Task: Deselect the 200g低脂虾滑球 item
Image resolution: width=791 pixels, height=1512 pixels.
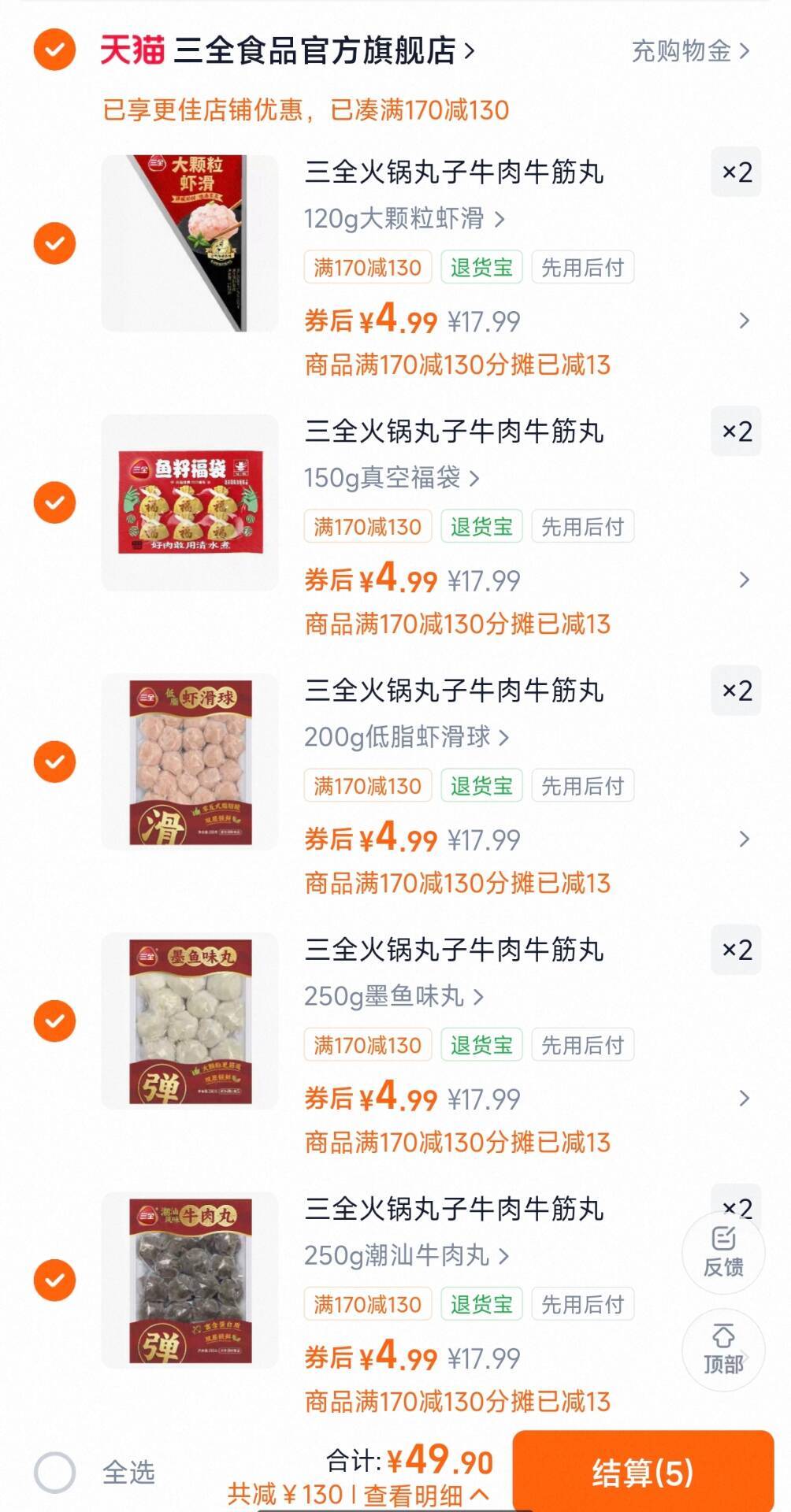Action: coord(54,762)
